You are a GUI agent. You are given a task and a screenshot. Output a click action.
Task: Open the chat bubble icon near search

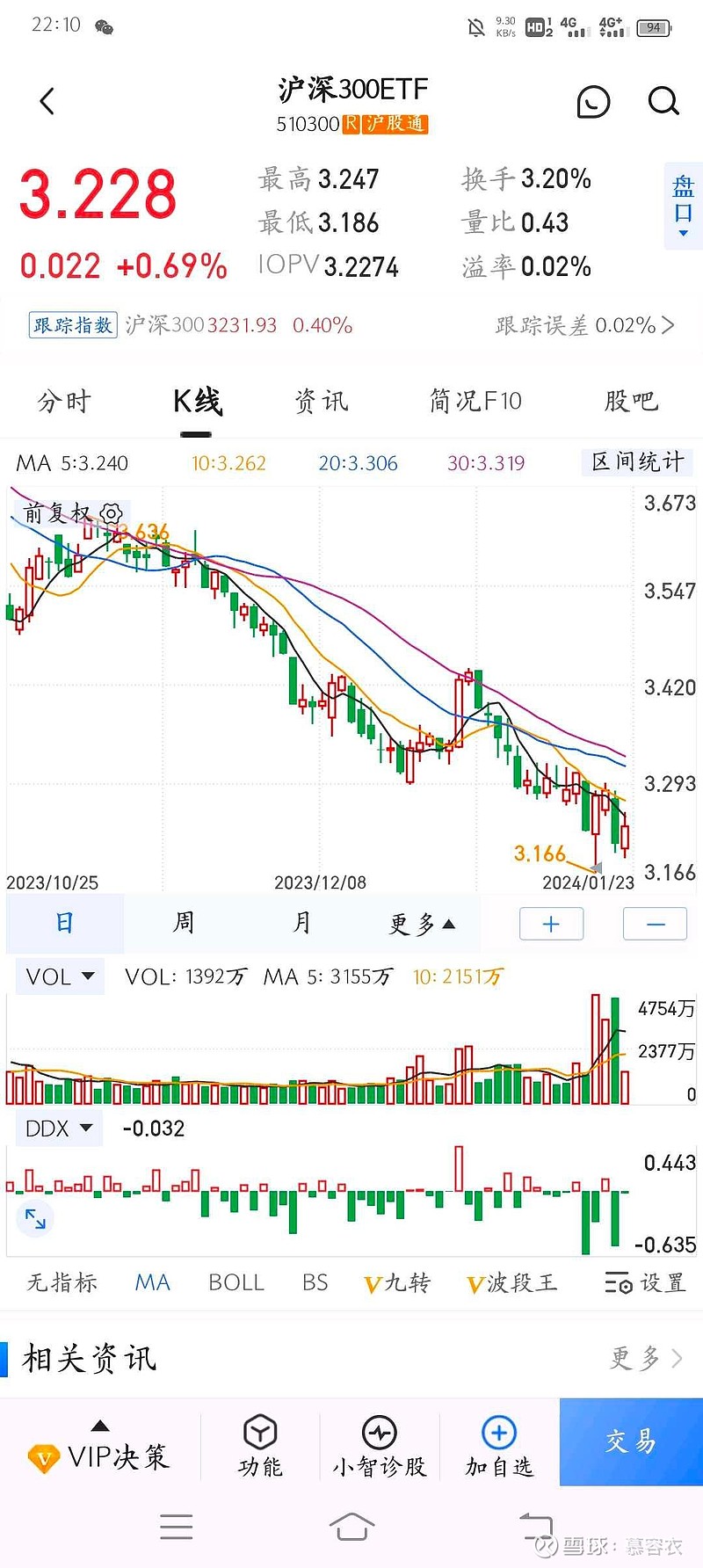pyautogui.click(x=593, y=101)
